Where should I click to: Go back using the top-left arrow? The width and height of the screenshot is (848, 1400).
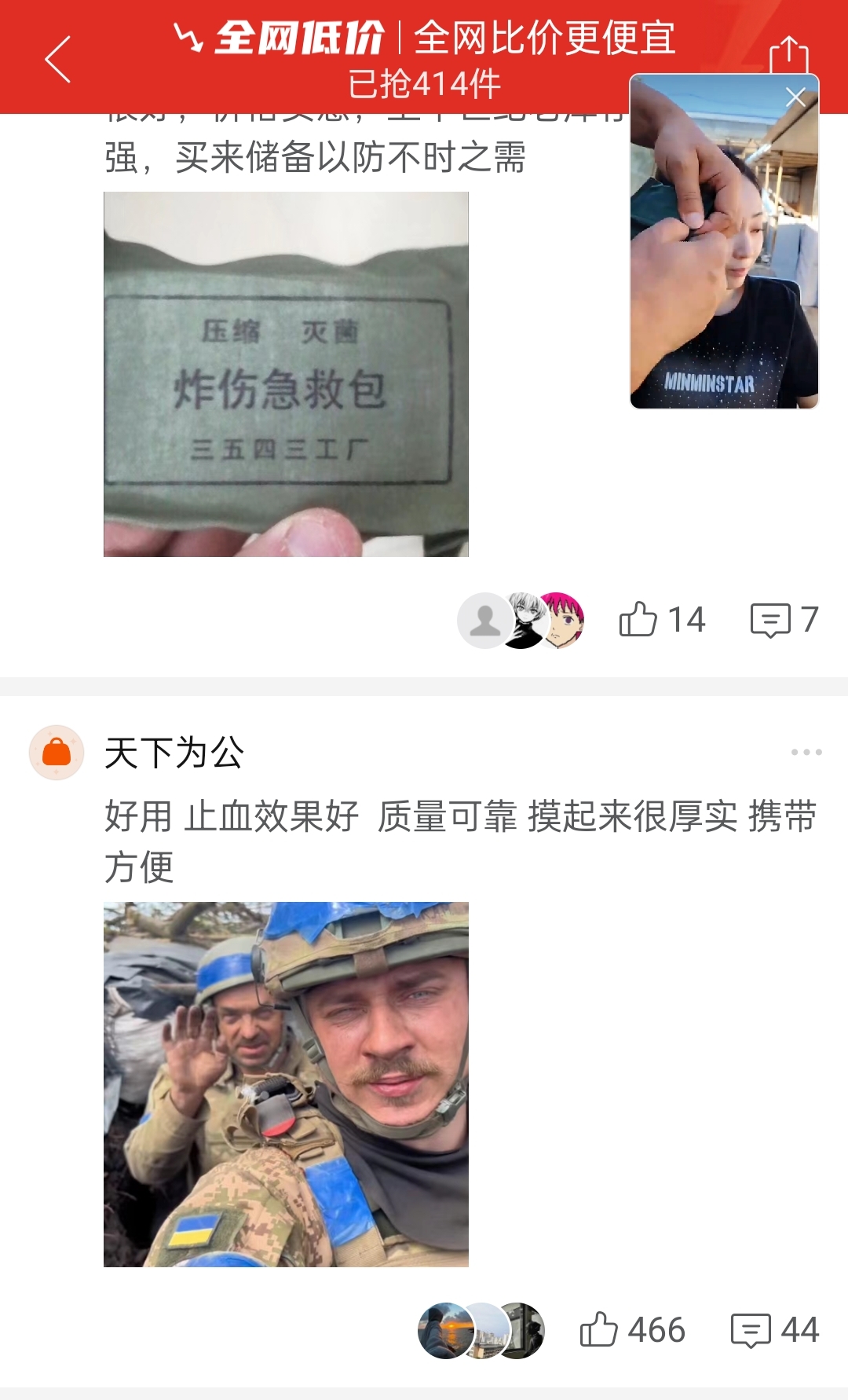pos(57,59)
